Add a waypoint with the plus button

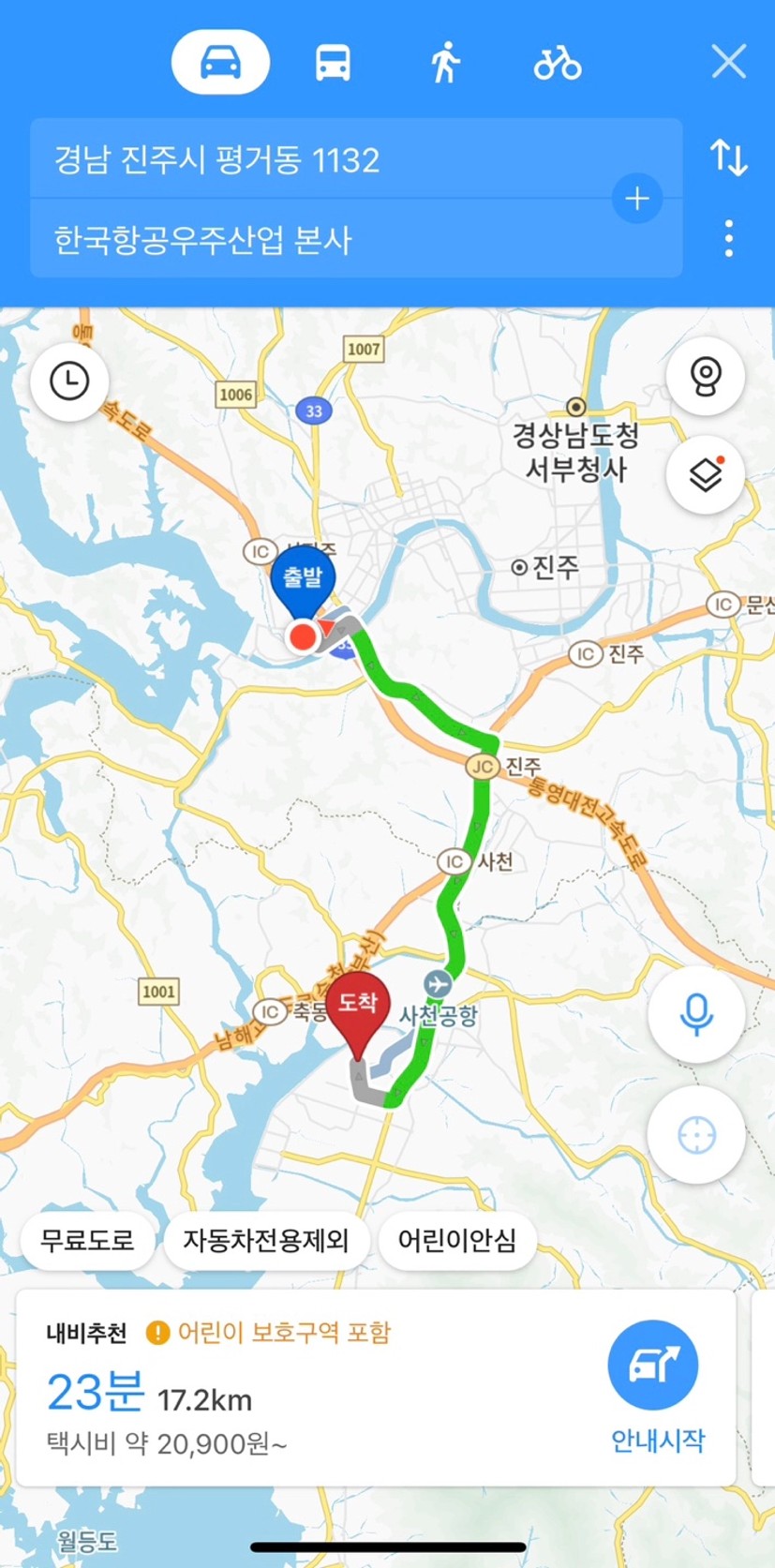click(637, 199)
